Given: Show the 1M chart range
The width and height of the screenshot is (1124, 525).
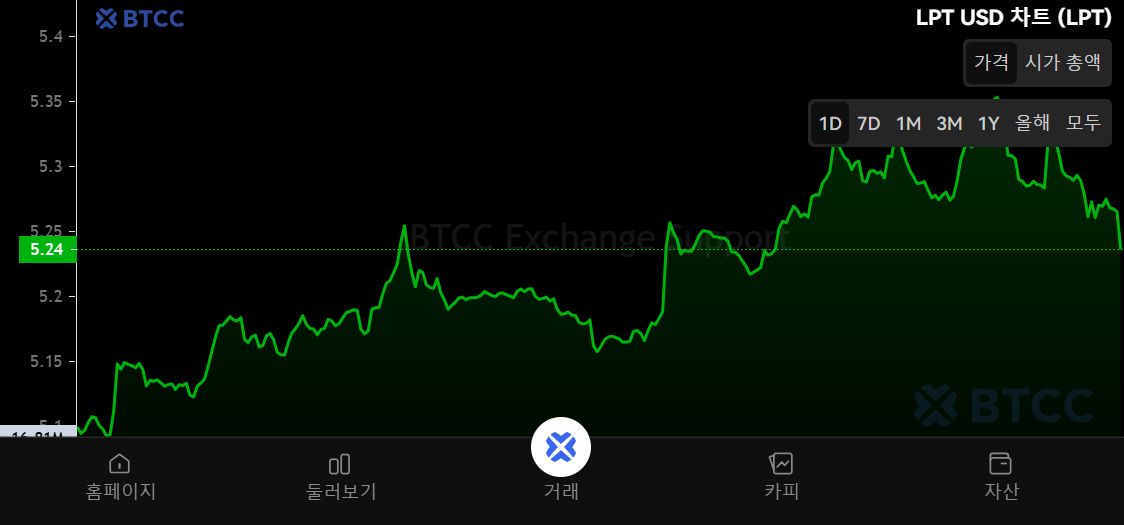Looking at the screenshot, I should point(908,124).
